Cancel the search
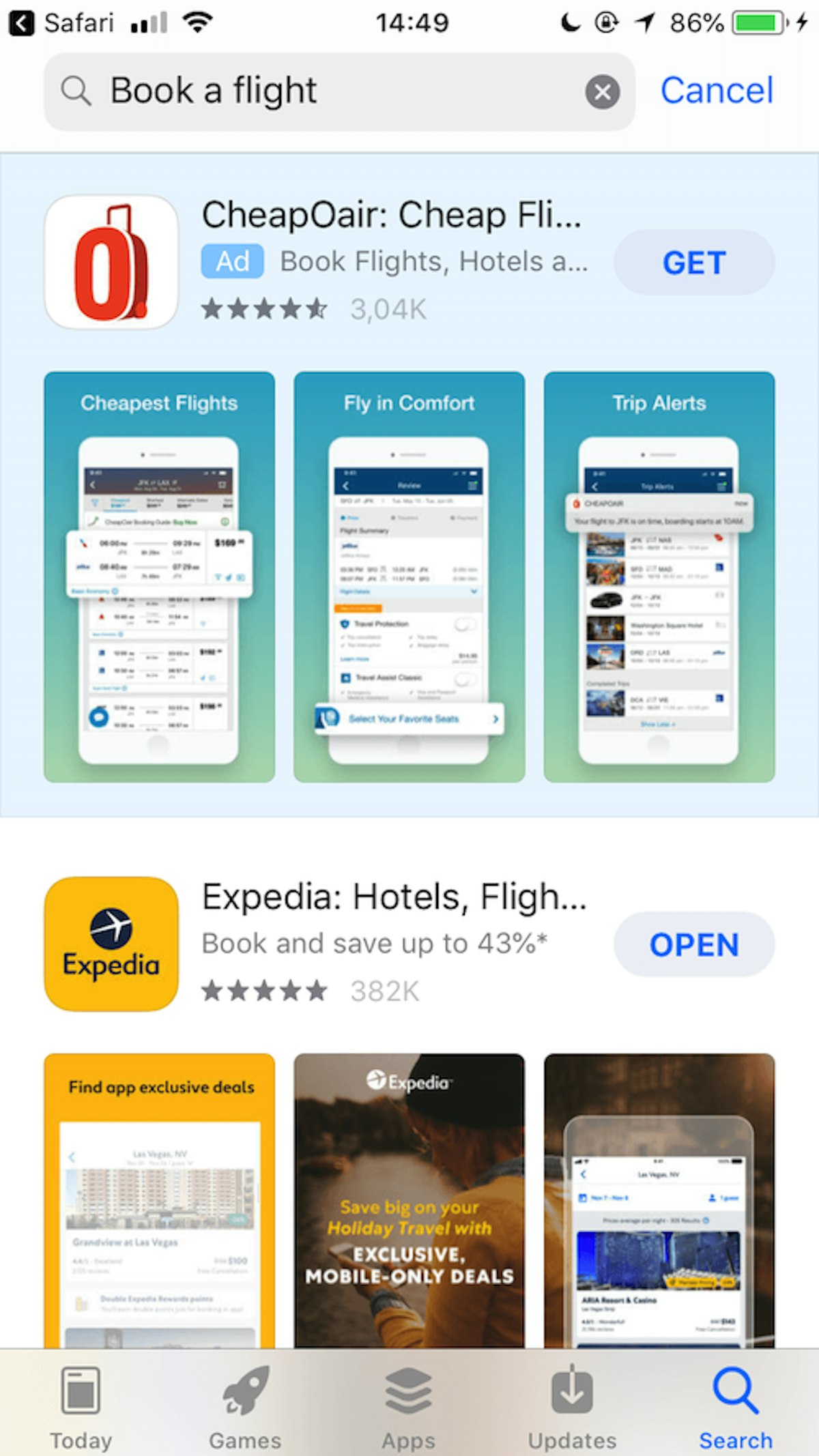 pyautogui.click(x=717, y=90)
